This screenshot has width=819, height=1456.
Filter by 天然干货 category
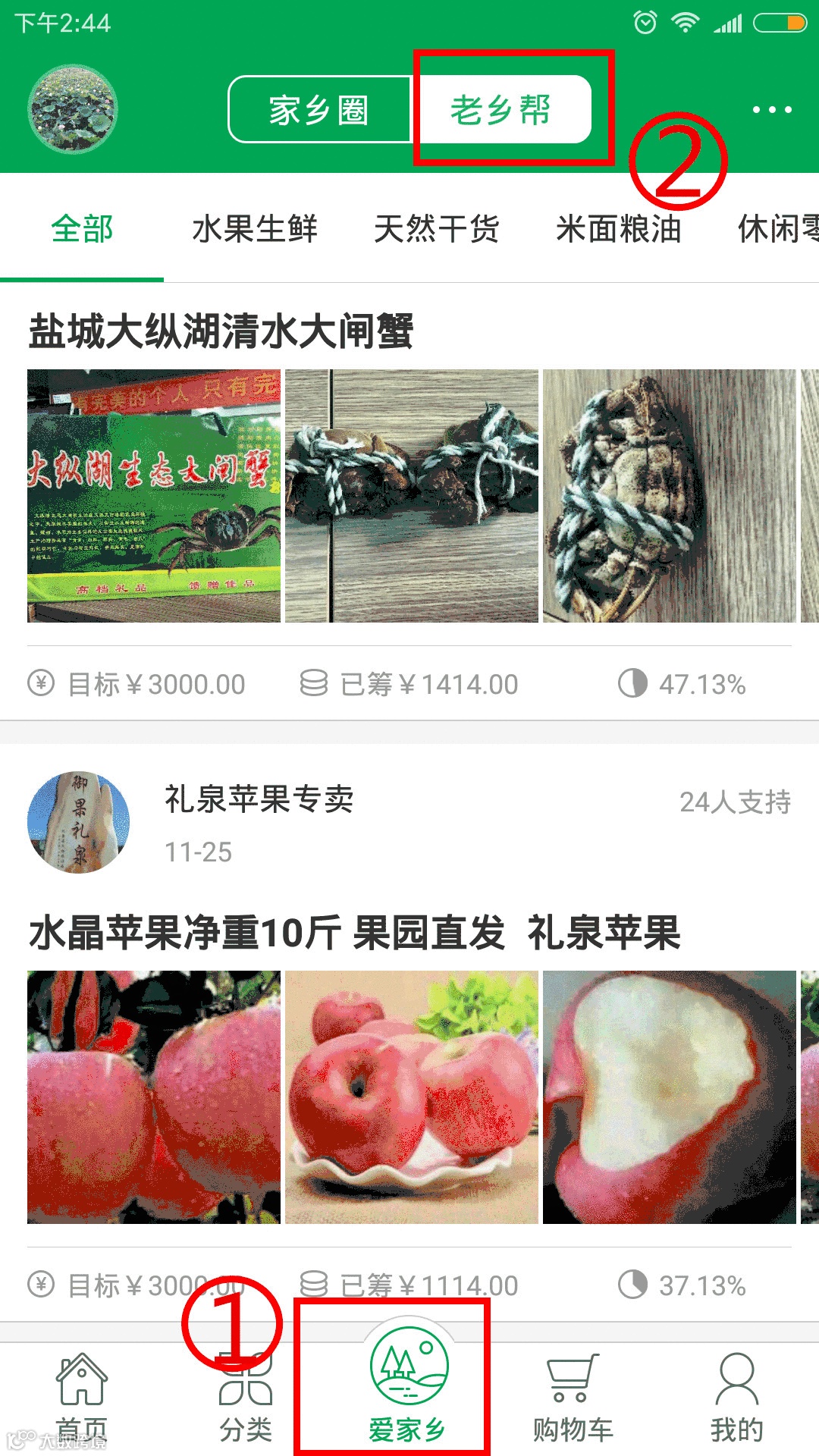pyautogui.click(x=437, y=229)
